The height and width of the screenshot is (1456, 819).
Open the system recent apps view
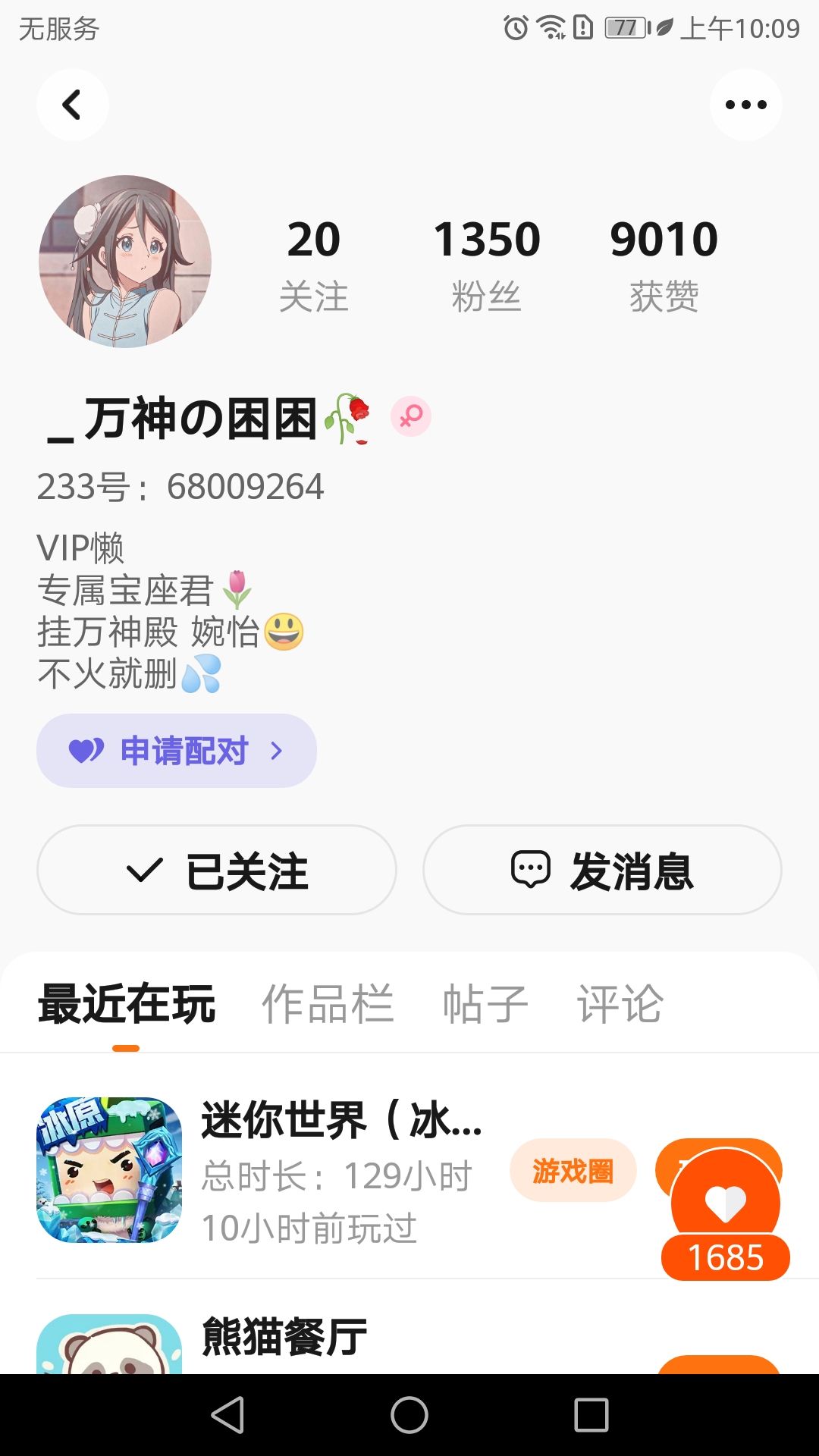(591, 1415)
